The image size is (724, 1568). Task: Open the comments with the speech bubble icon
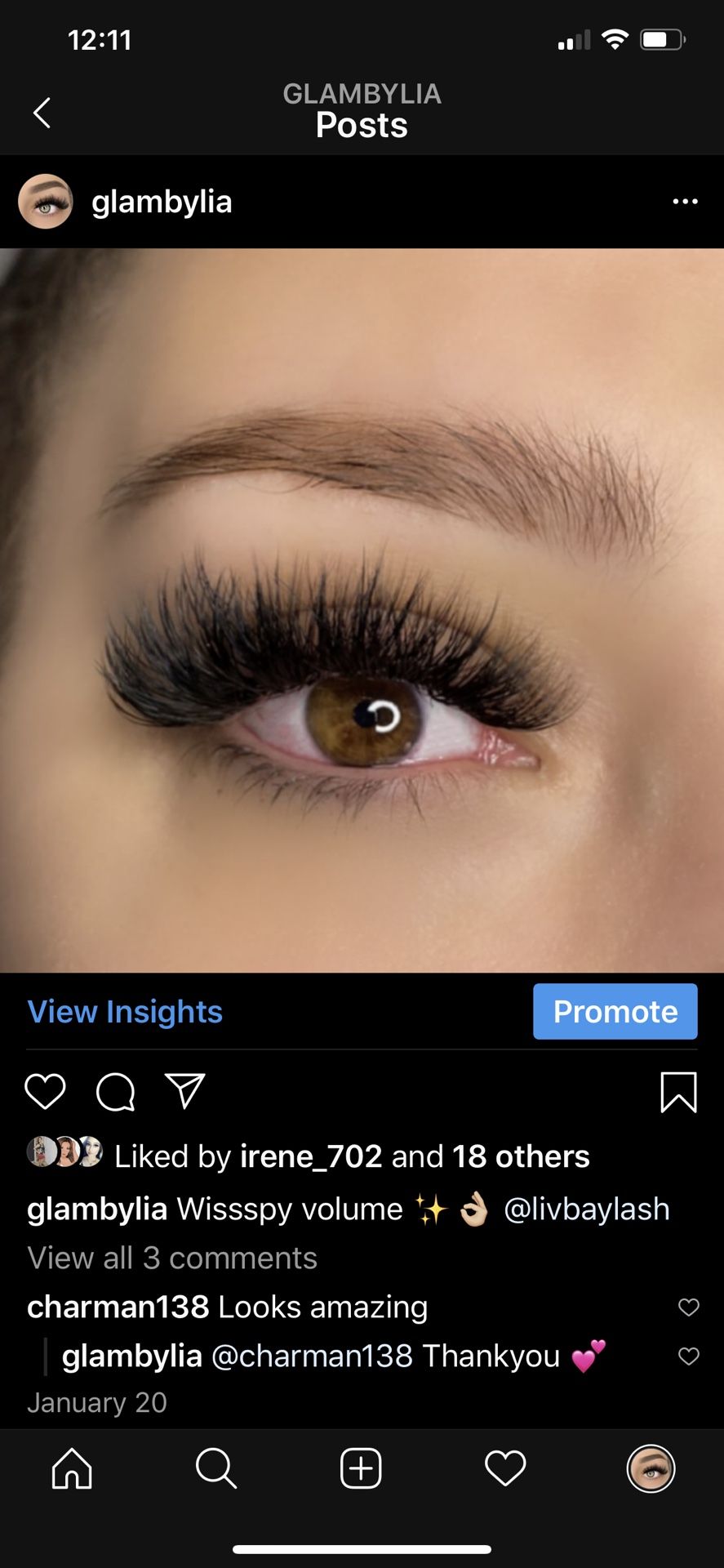[x=114, y=1091]
